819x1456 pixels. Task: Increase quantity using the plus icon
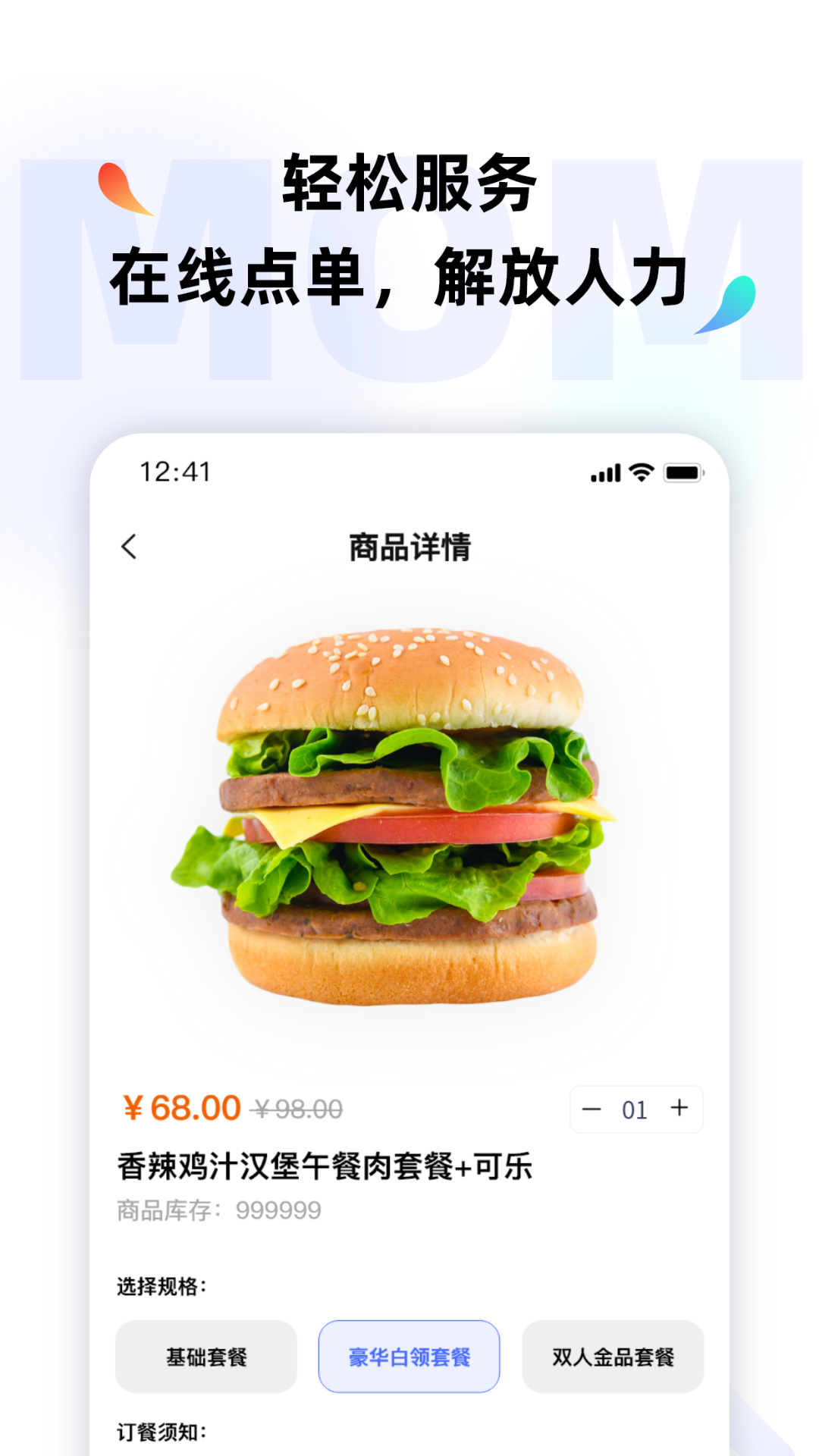click(x=681, y=1109)
